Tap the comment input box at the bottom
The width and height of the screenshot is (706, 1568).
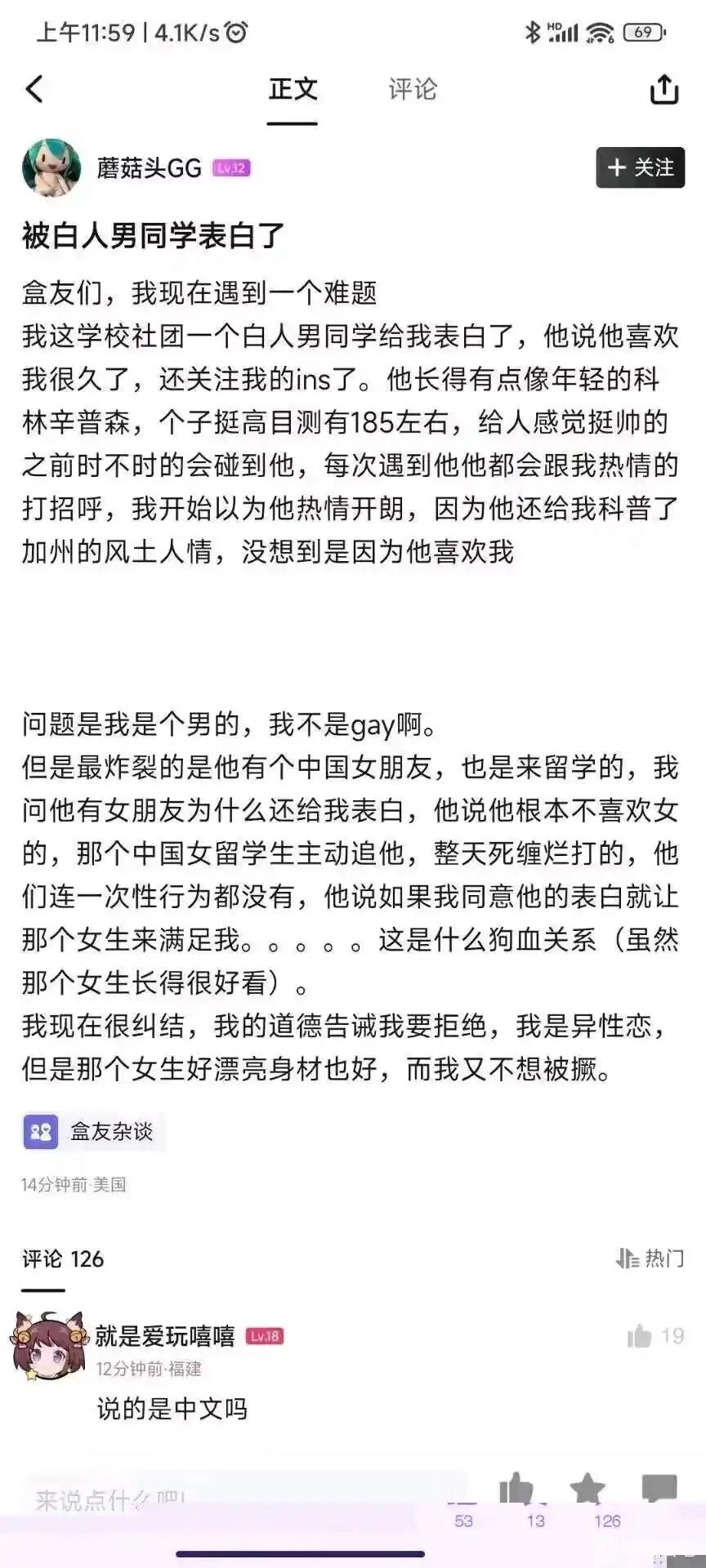[245, 1499]
